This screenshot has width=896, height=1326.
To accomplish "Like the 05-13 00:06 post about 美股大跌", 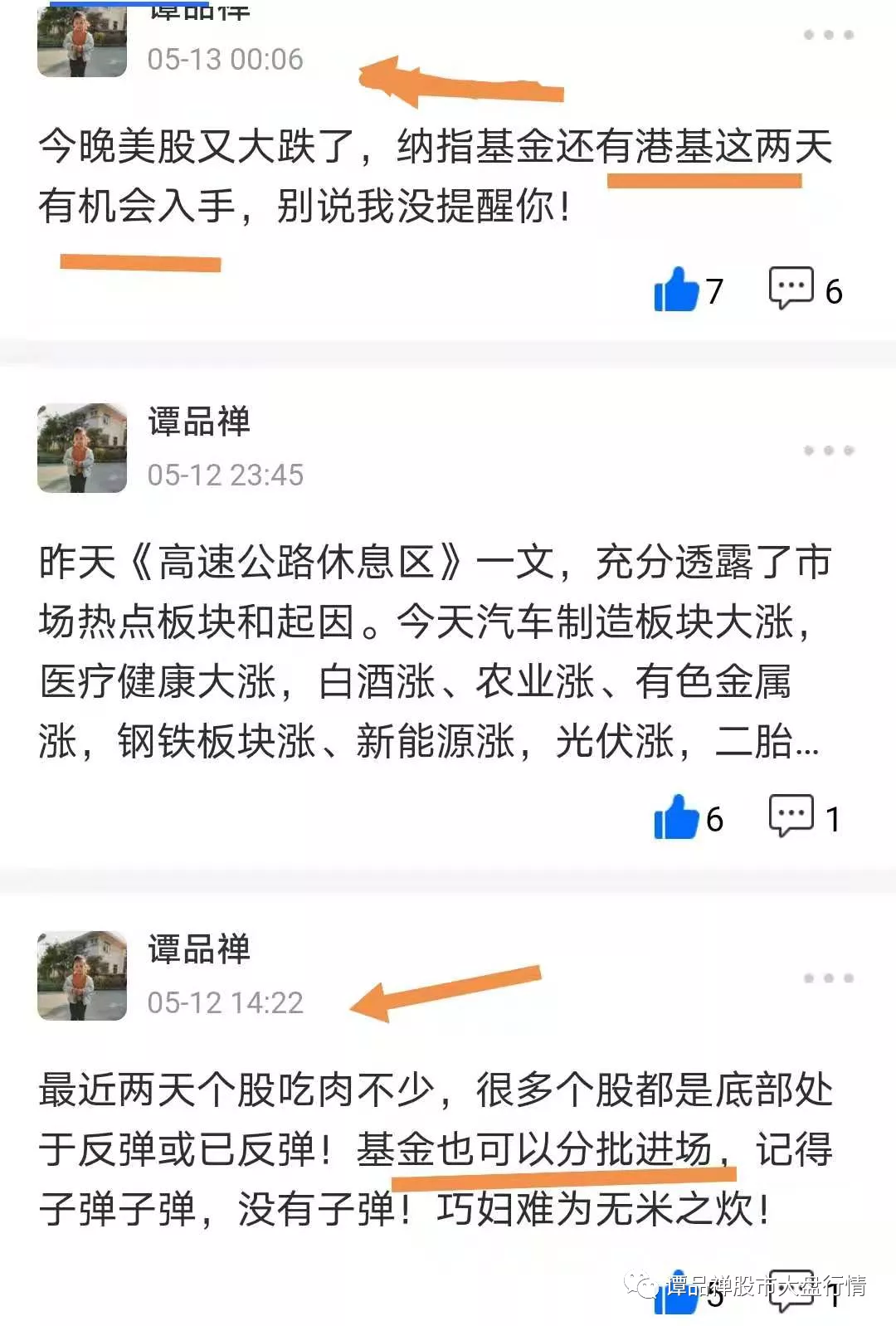I will click(x=676, y=290).
